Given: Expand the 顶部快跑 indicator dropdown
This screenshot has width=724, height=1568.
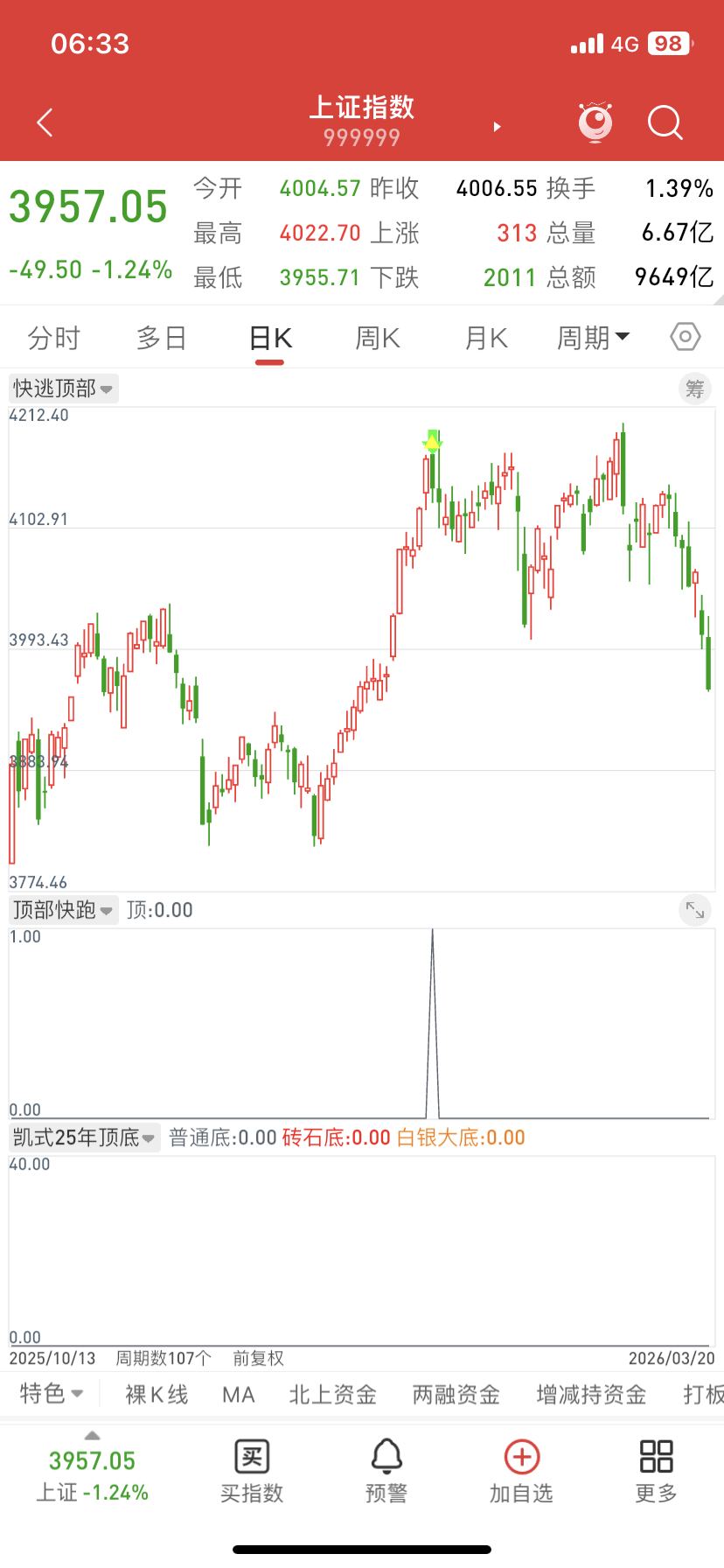Looking at the screenshot, I should click(63, 910).
